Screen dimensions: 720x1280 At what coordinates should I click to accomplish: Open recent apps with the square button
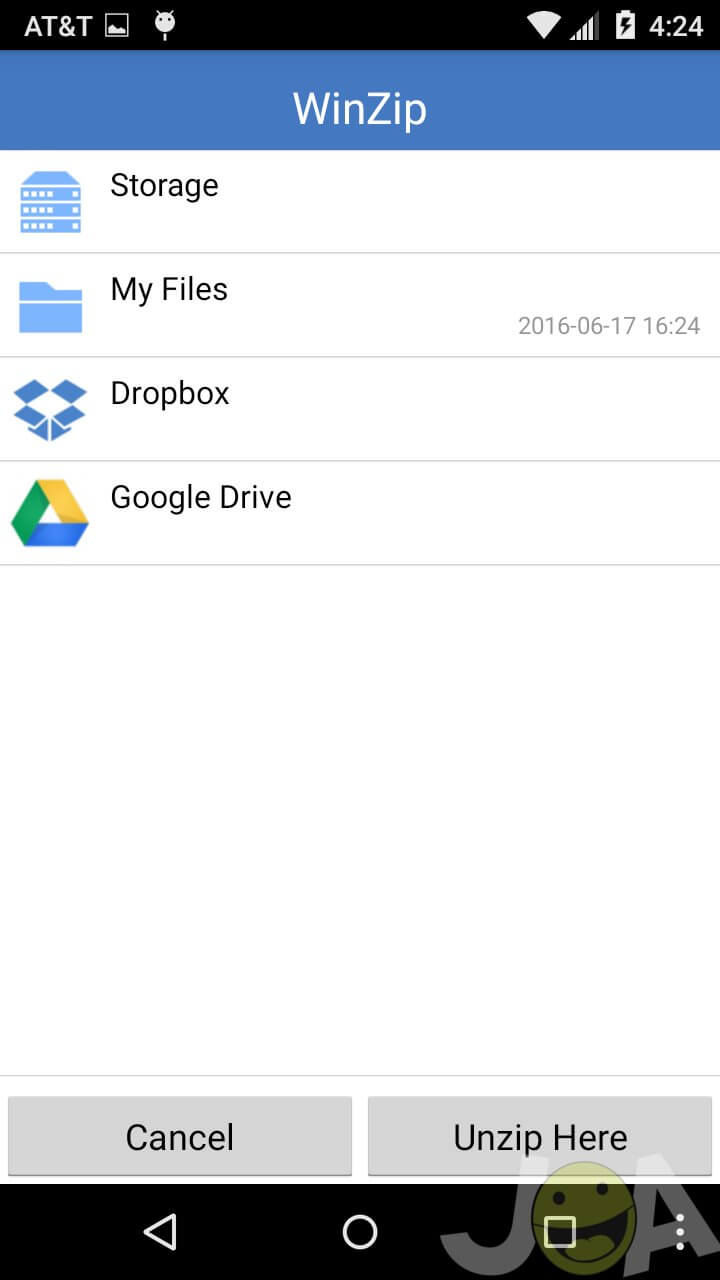coord(558,1232)
